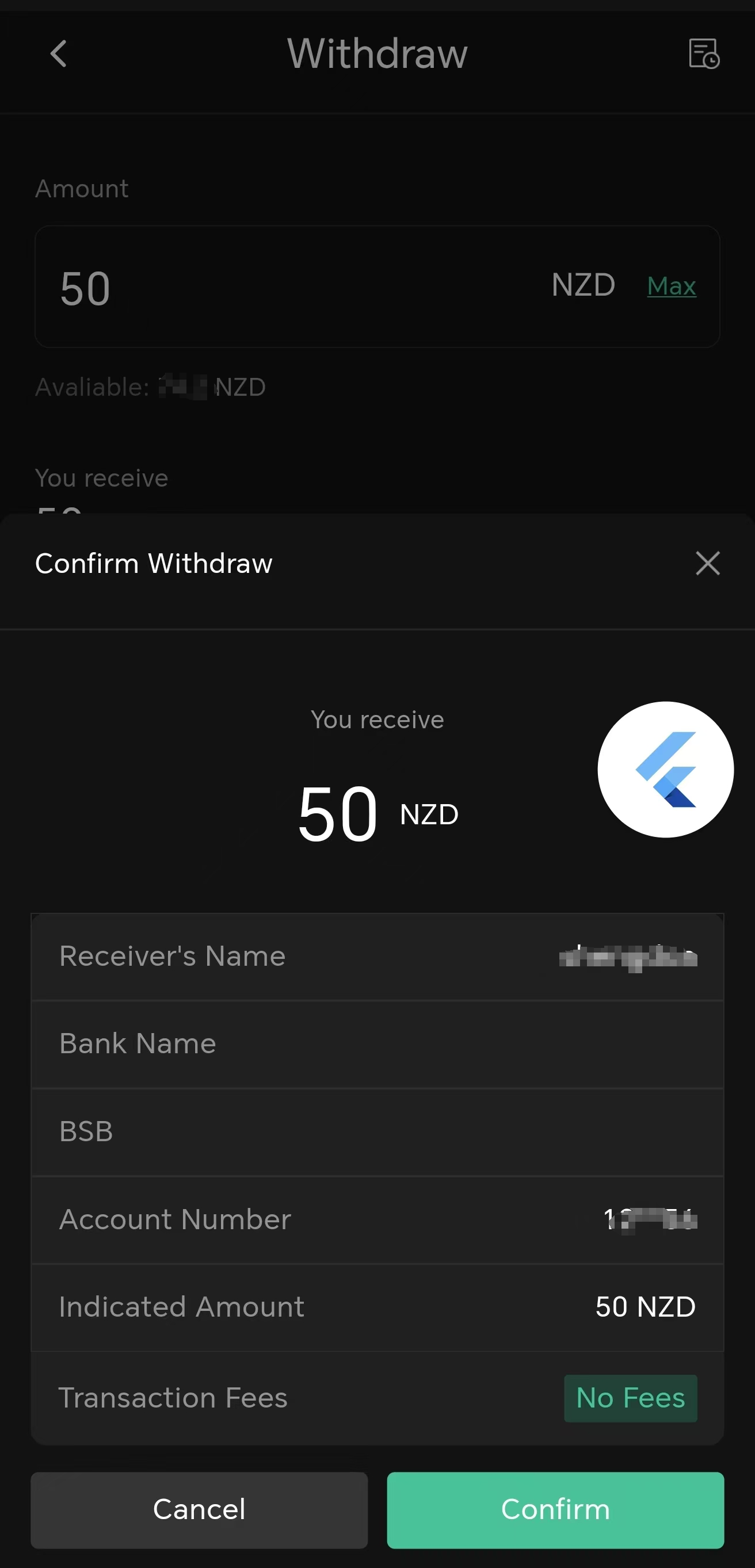This screenshot has height=1568, width=755.
Task: Click the Max link
Action: [x=671, y=285]
